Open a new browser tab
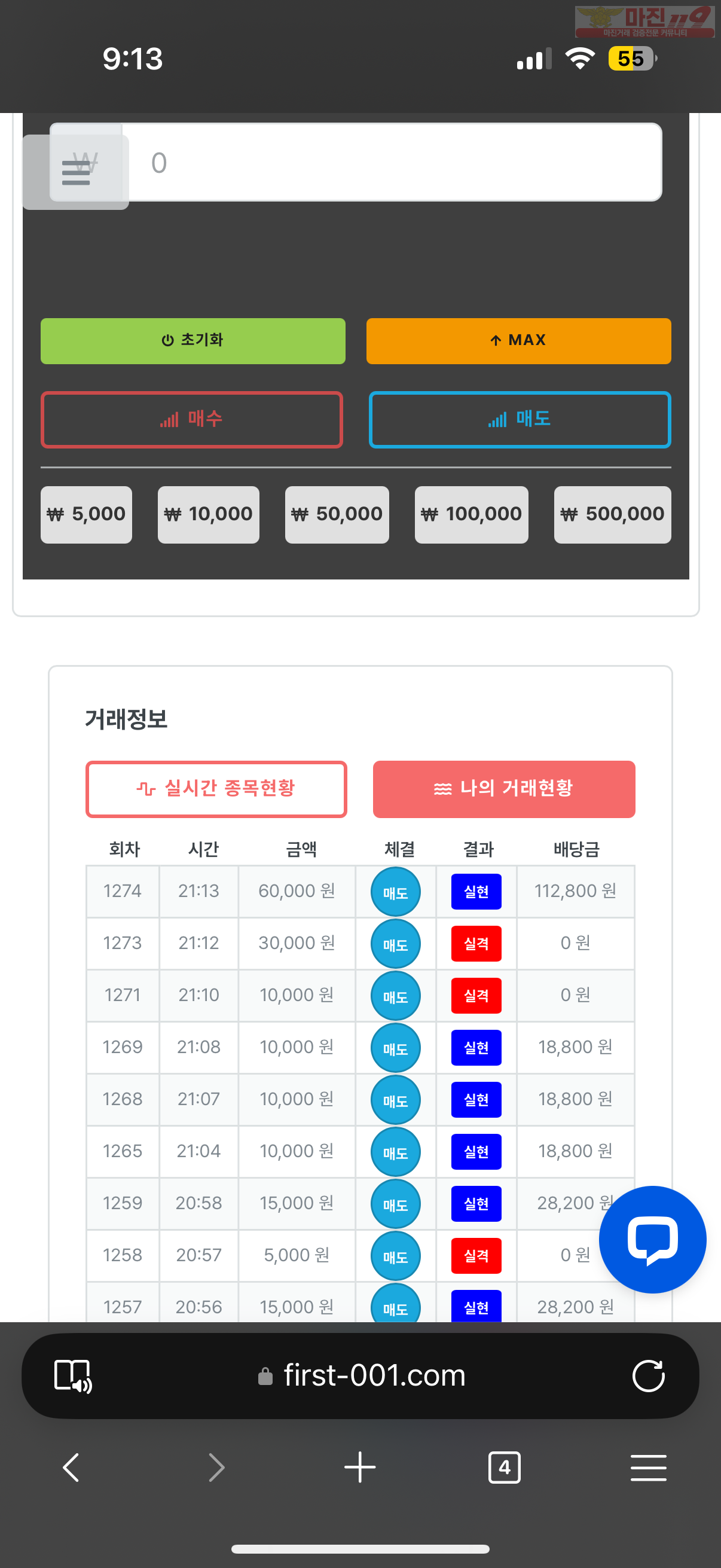Screen dimensions: 721x1568 pos(359,1467)
